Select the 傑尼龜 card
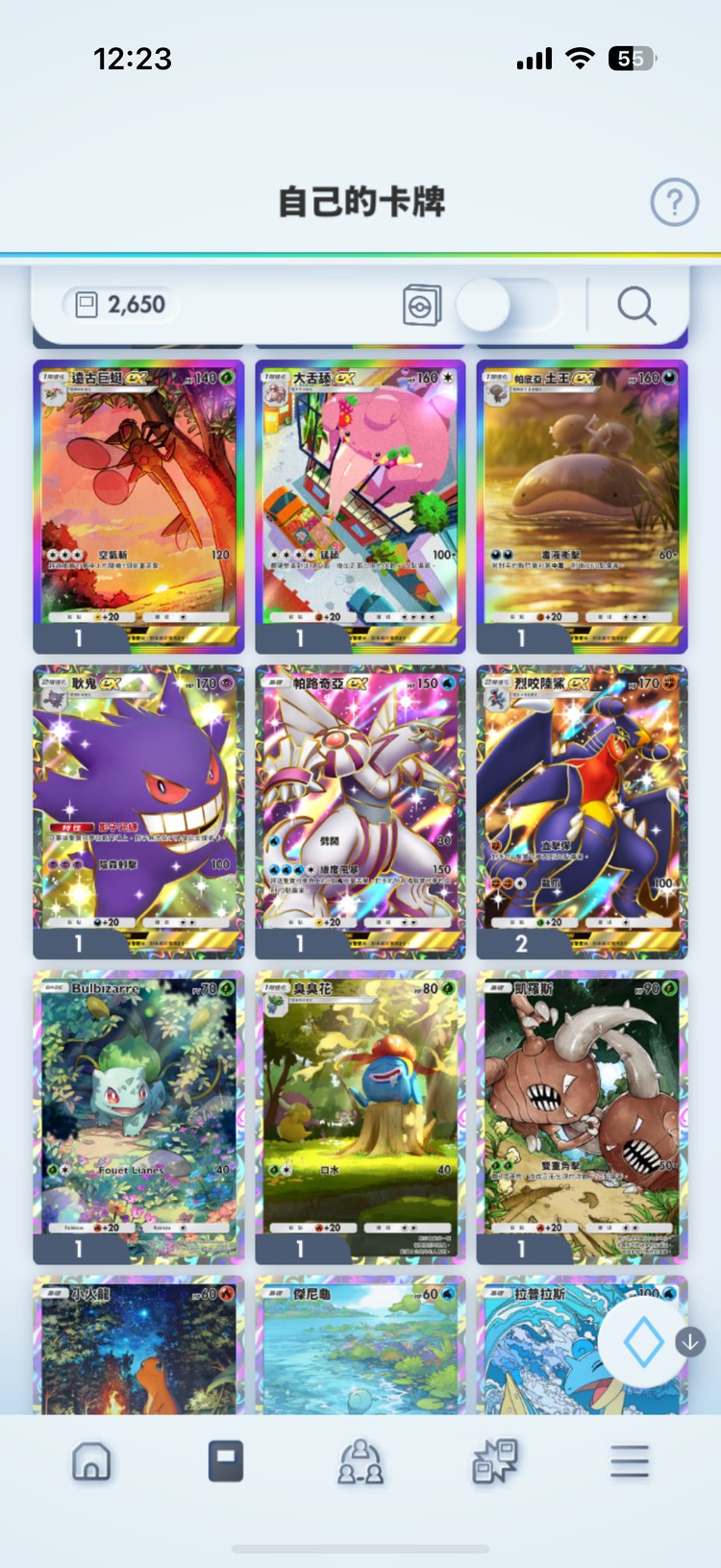 (360, 1346)
